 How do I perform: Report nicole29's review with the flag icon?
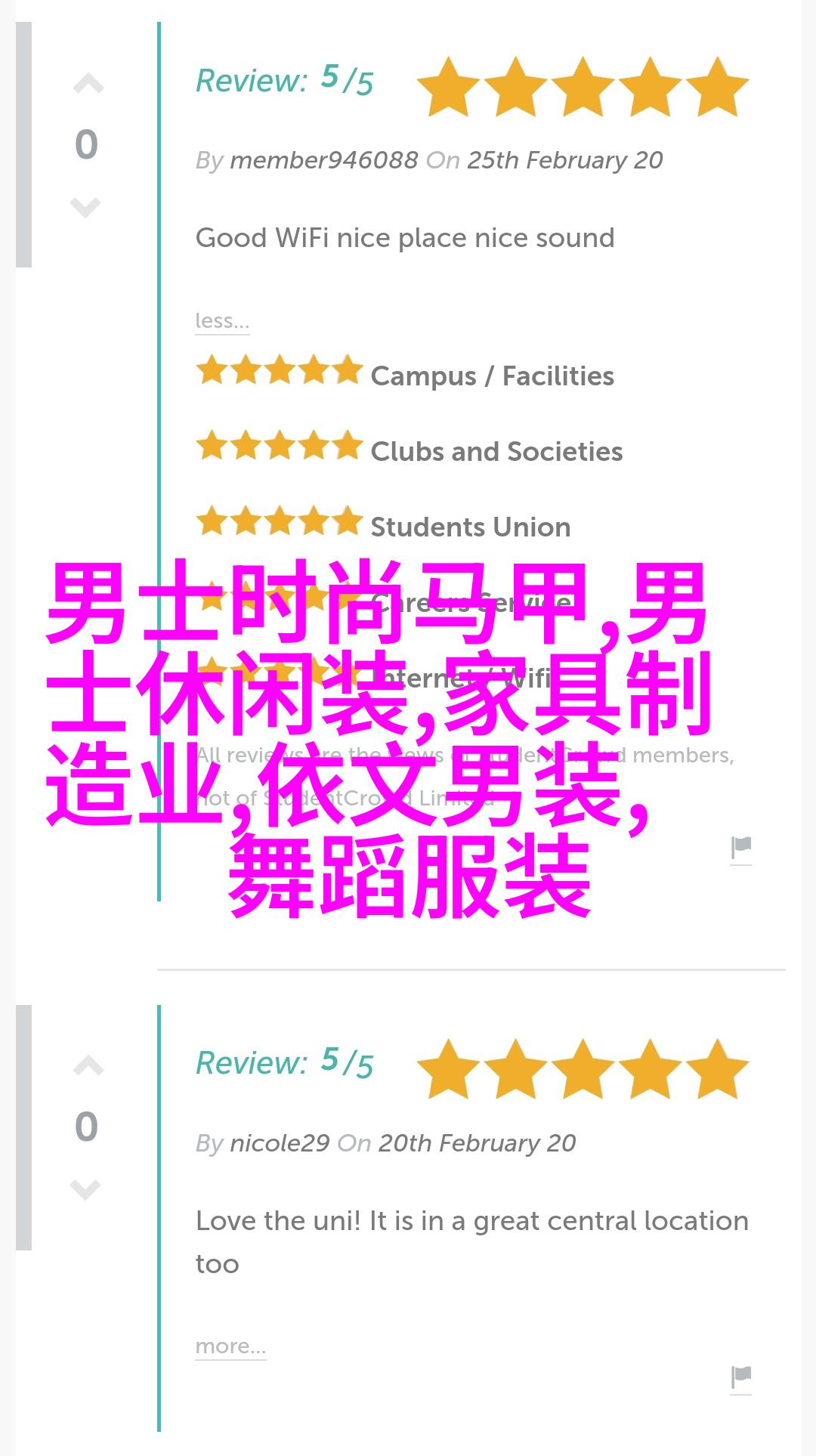(x=740, y=1377)
